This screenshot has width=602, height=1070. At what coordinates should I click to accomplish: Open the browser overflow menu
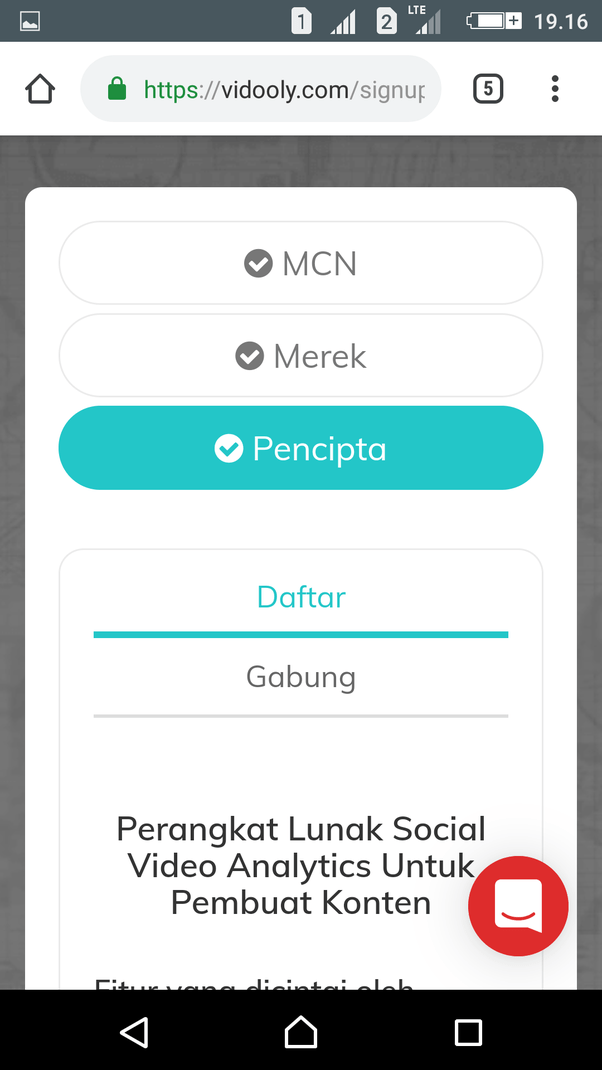555,90
